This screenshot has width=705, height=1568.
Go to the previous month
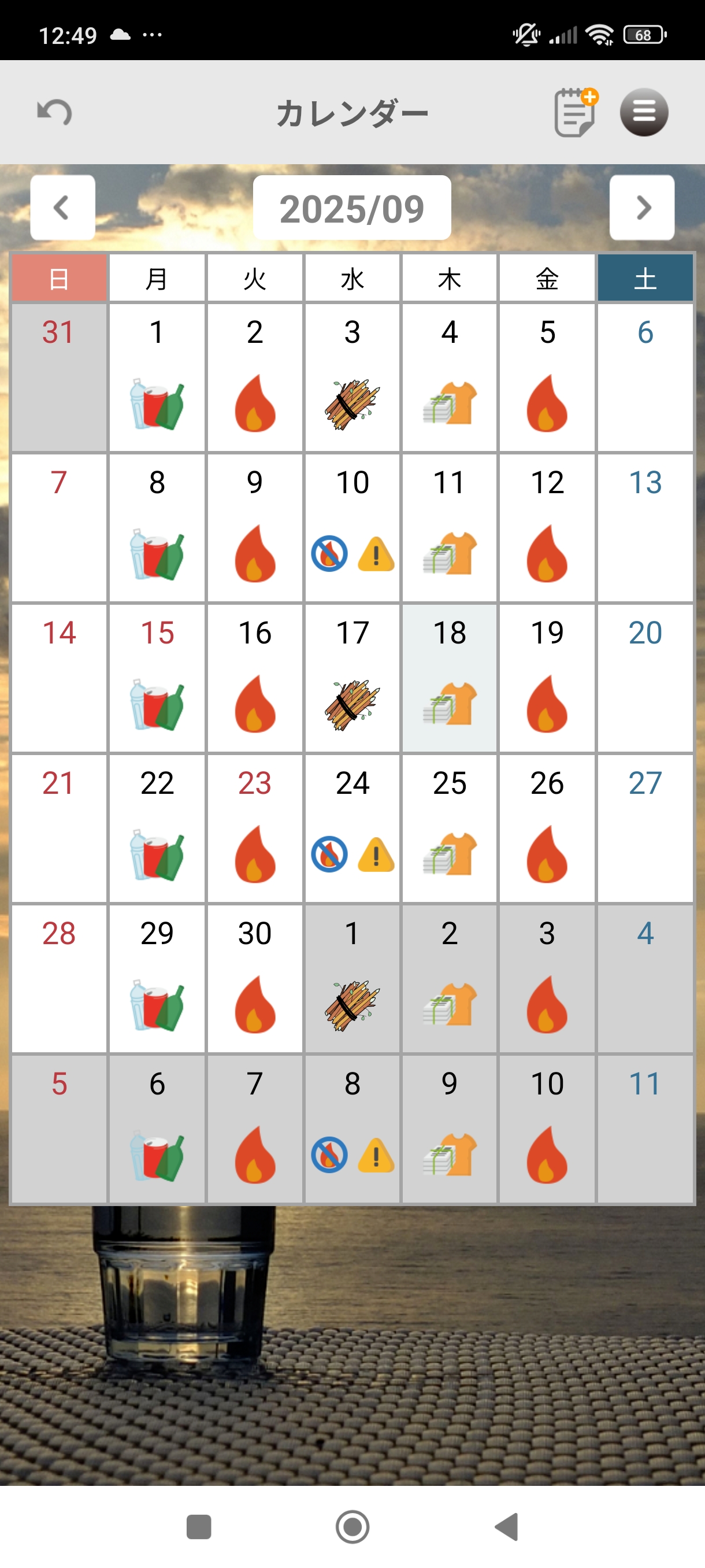(x=62, y=208)
